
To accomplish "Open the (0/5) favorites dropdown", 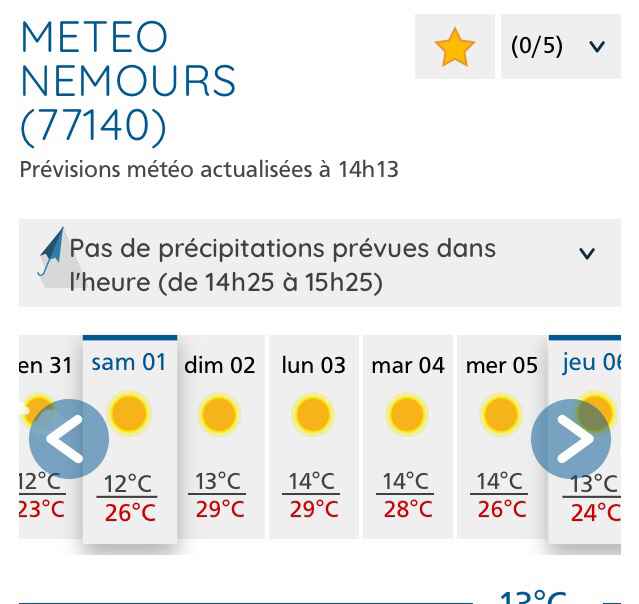I will [559, 47].
